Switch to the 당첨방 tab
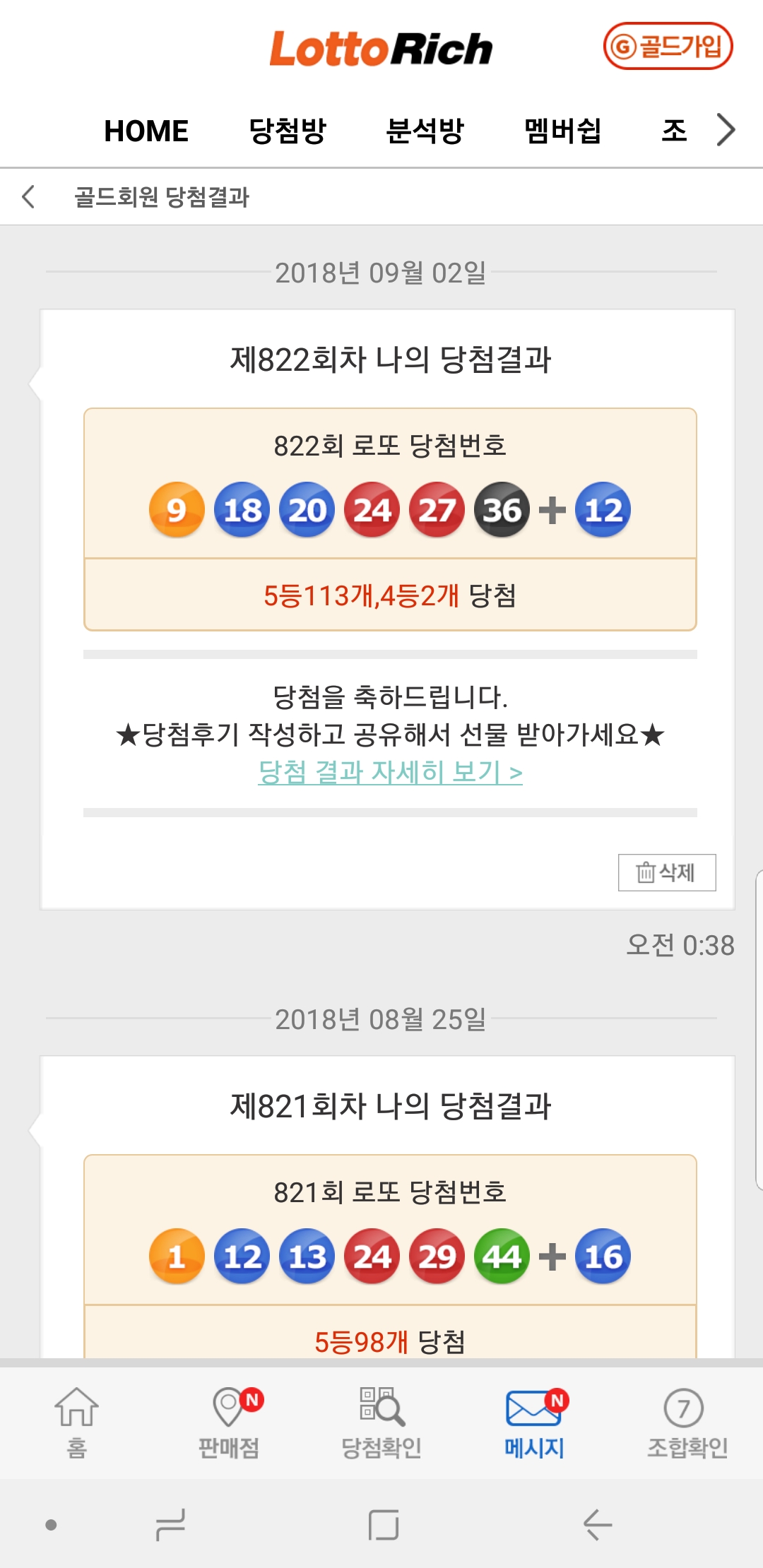Viewport: 763px width, 1568px height. tap(288, 131)
